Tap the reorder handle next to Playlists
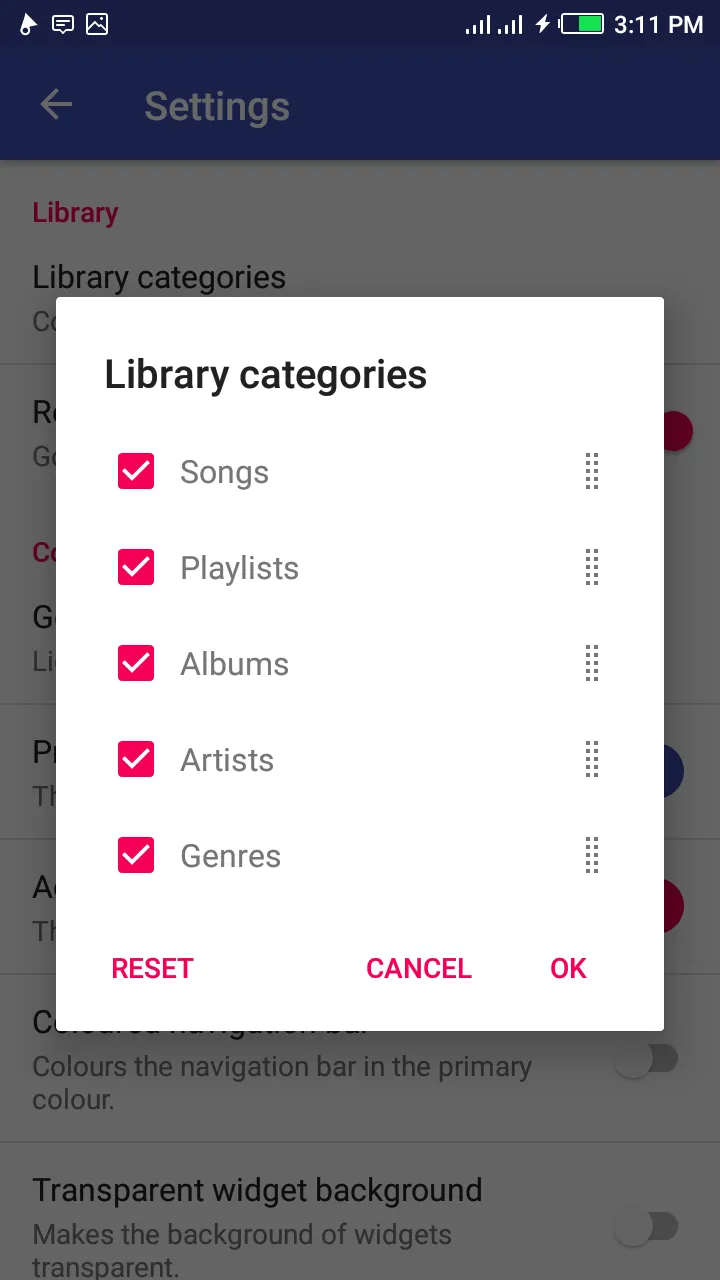 coord(592,567)
